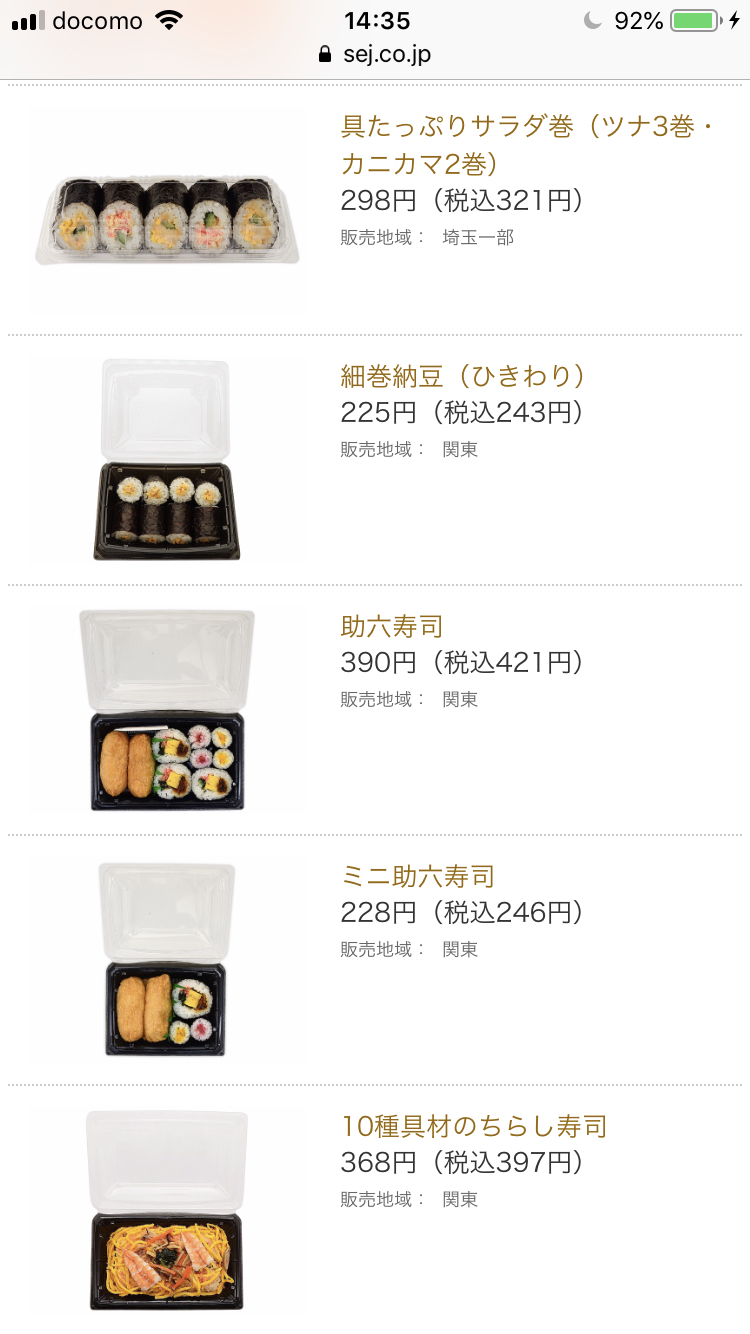This screenshot has height=1334, width=750.
Task: Tap the sej.co.jp address bar
Action: click(x=375, y=54)
